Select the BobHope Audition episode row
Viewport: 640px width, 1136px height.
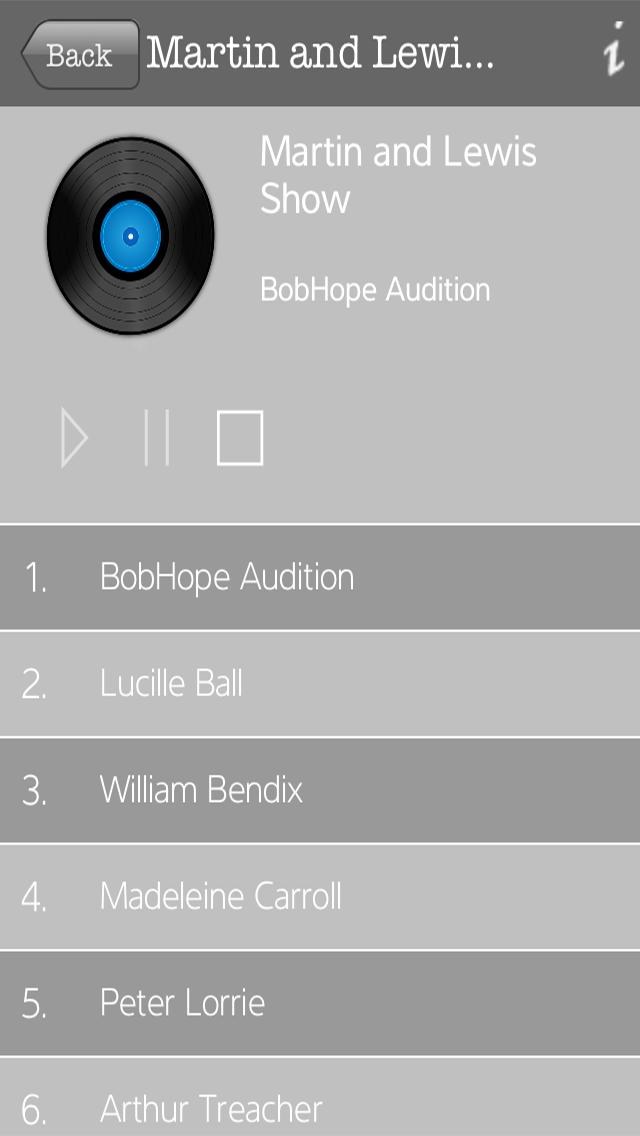pyautogui.click(x=320, y=577)
